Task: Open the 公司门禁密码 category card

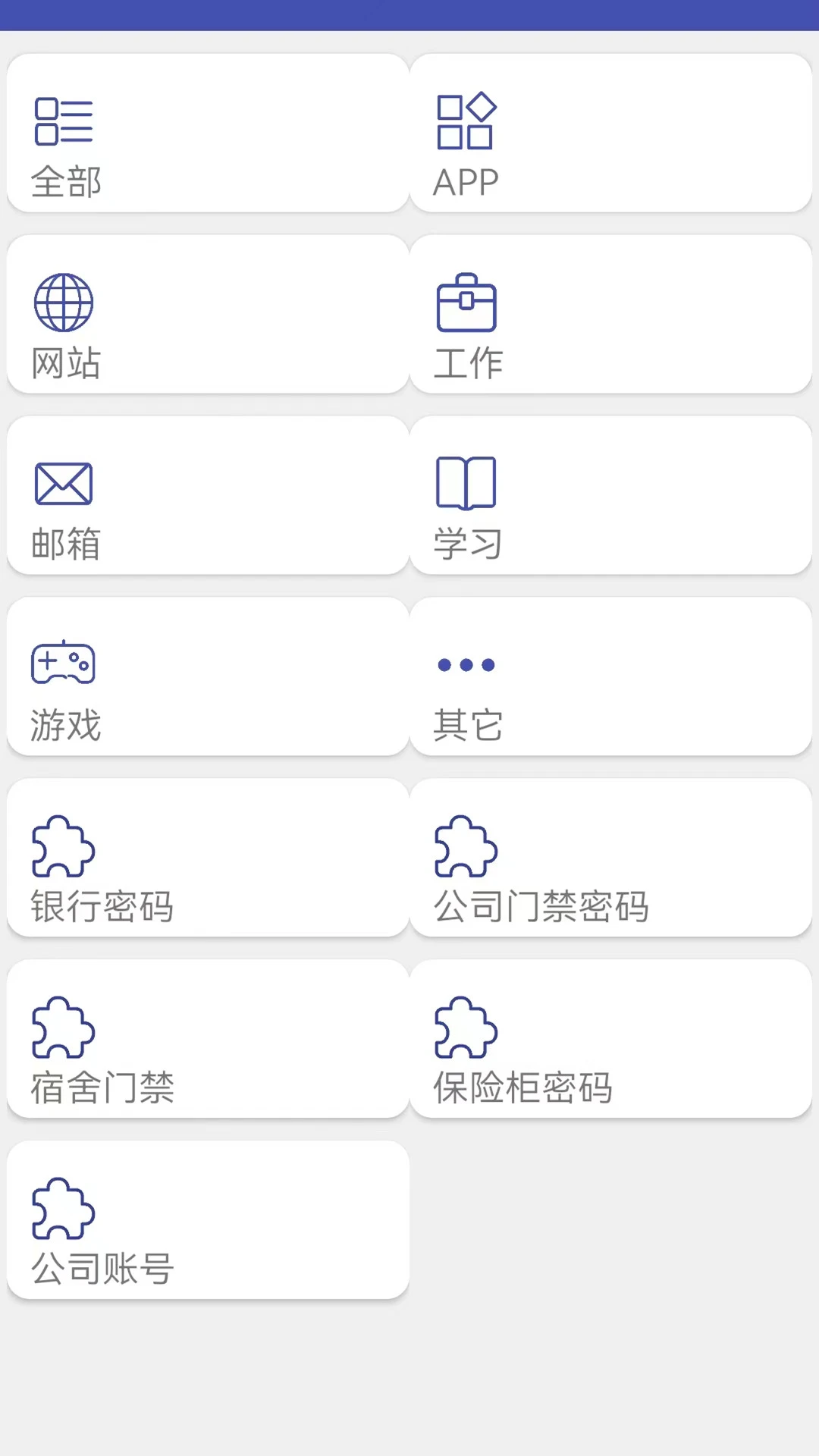Action: [x=610, y=858]
